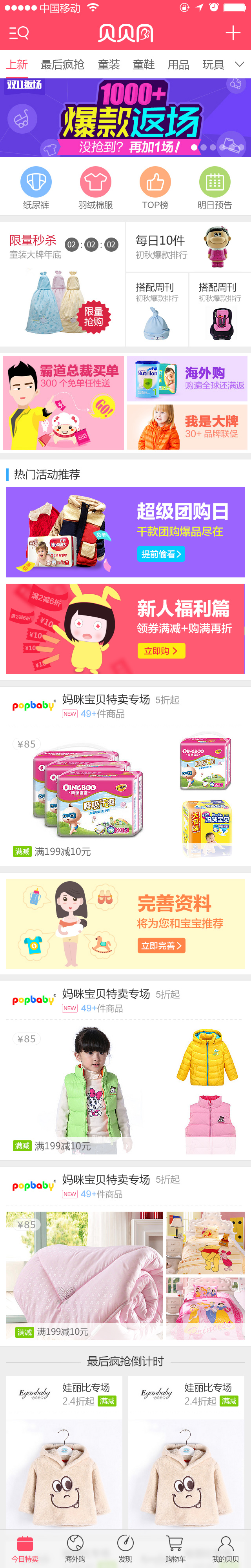Tap the plus icon in header
Screen dimensions: 251x1568
point(233,33)
